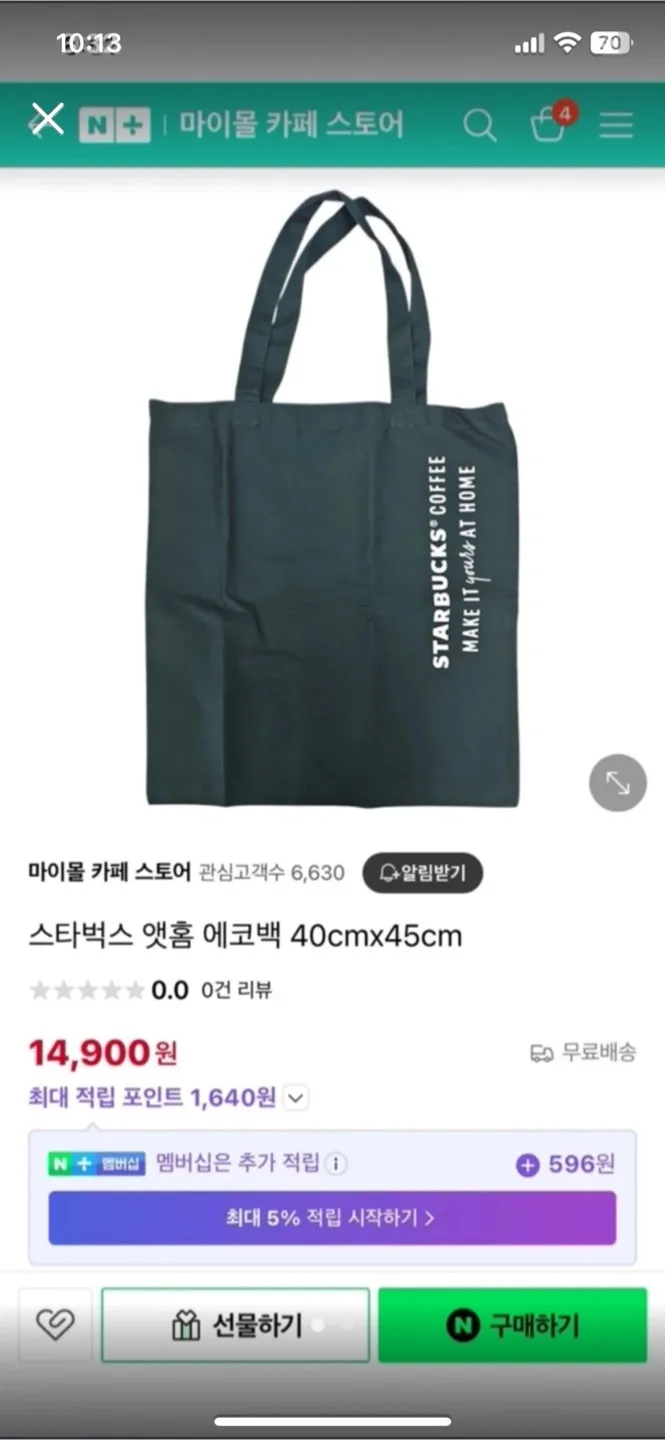This screenshot has width=665, height=1440.
Task: Tap 알림받기 to get store alerts
Action: (422, 873)
